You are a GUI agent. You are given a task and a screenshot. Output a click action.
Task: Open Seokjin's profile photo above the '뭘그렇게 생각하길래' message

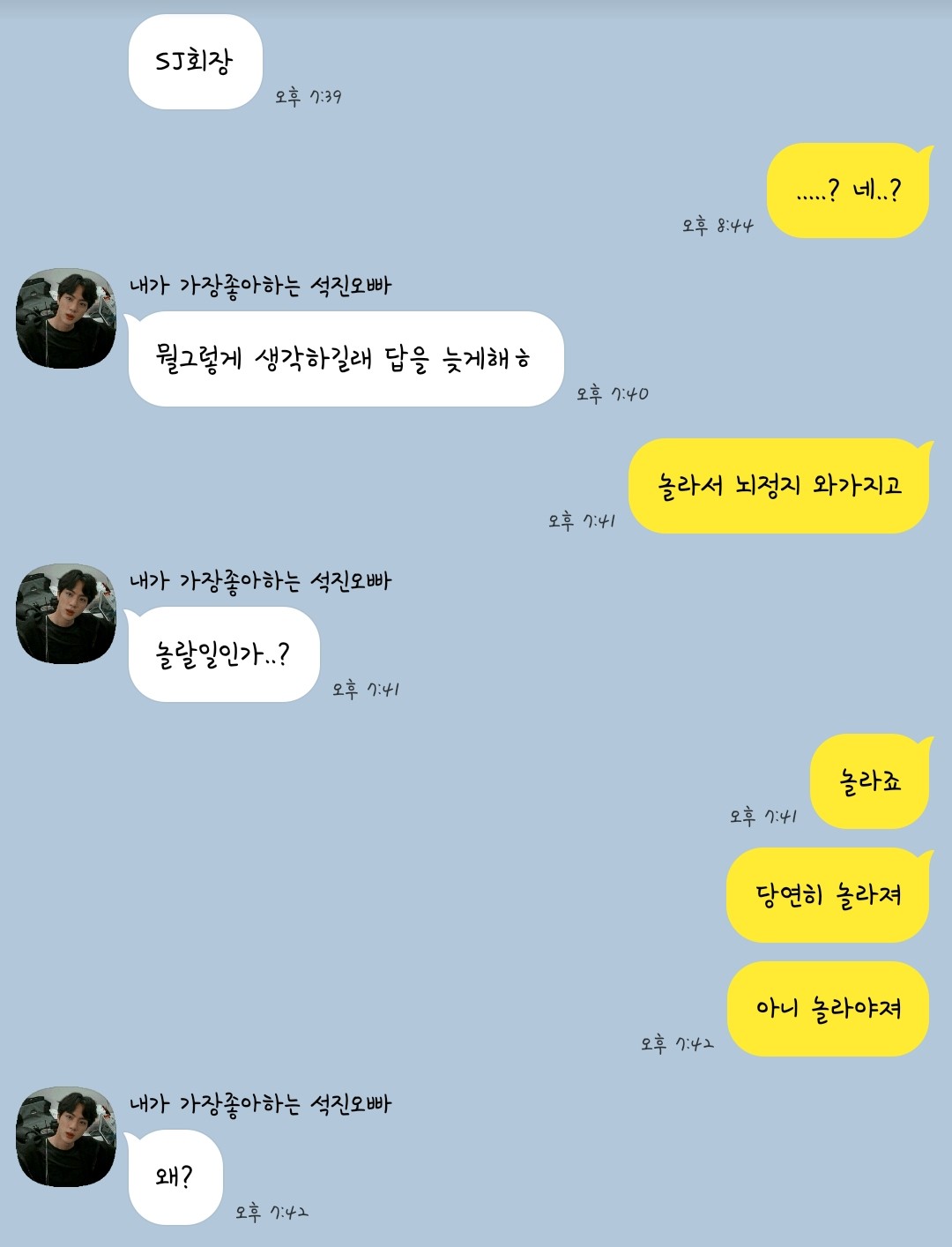[x=66, y=318]
